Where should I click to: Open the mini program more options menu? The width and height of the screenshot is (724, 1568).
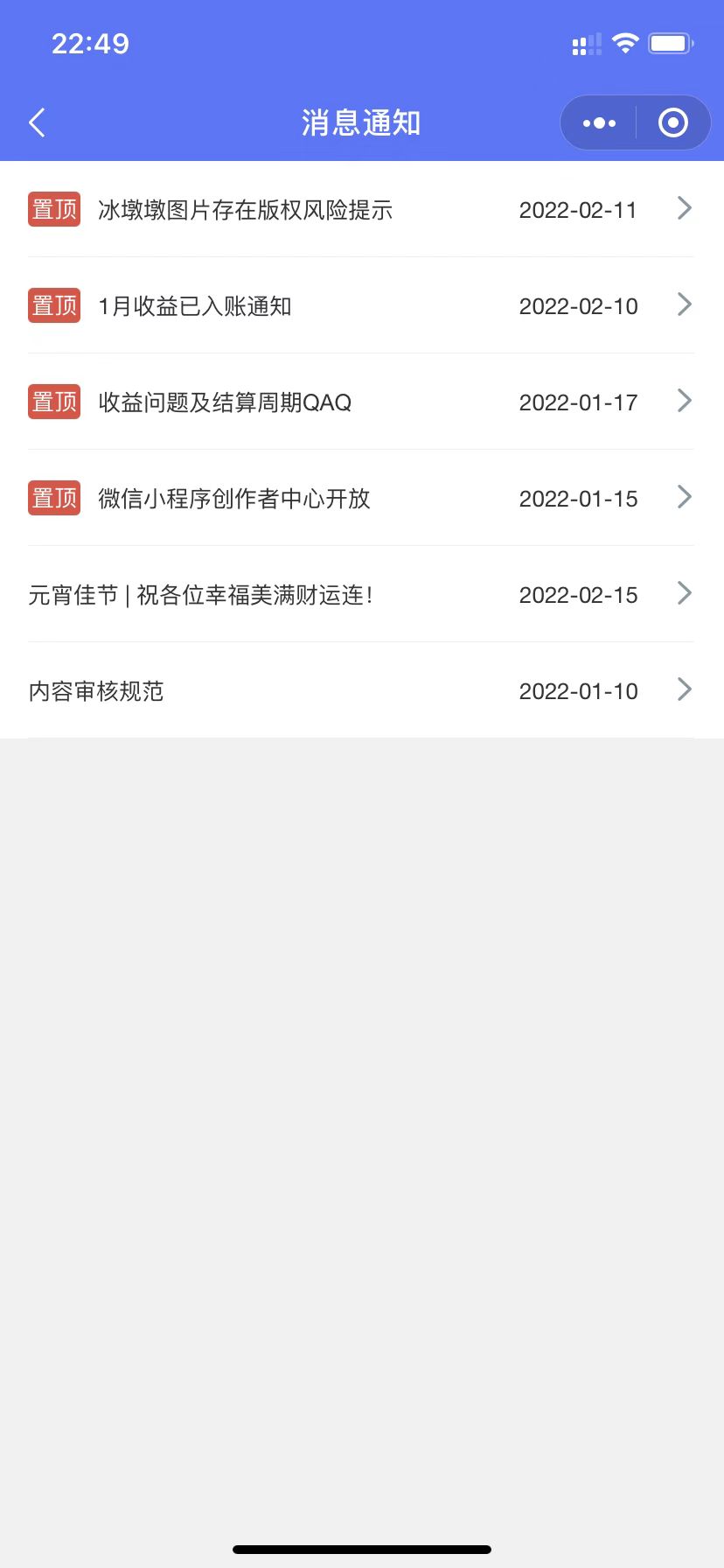pyautogui.click(x=599, y=123)
